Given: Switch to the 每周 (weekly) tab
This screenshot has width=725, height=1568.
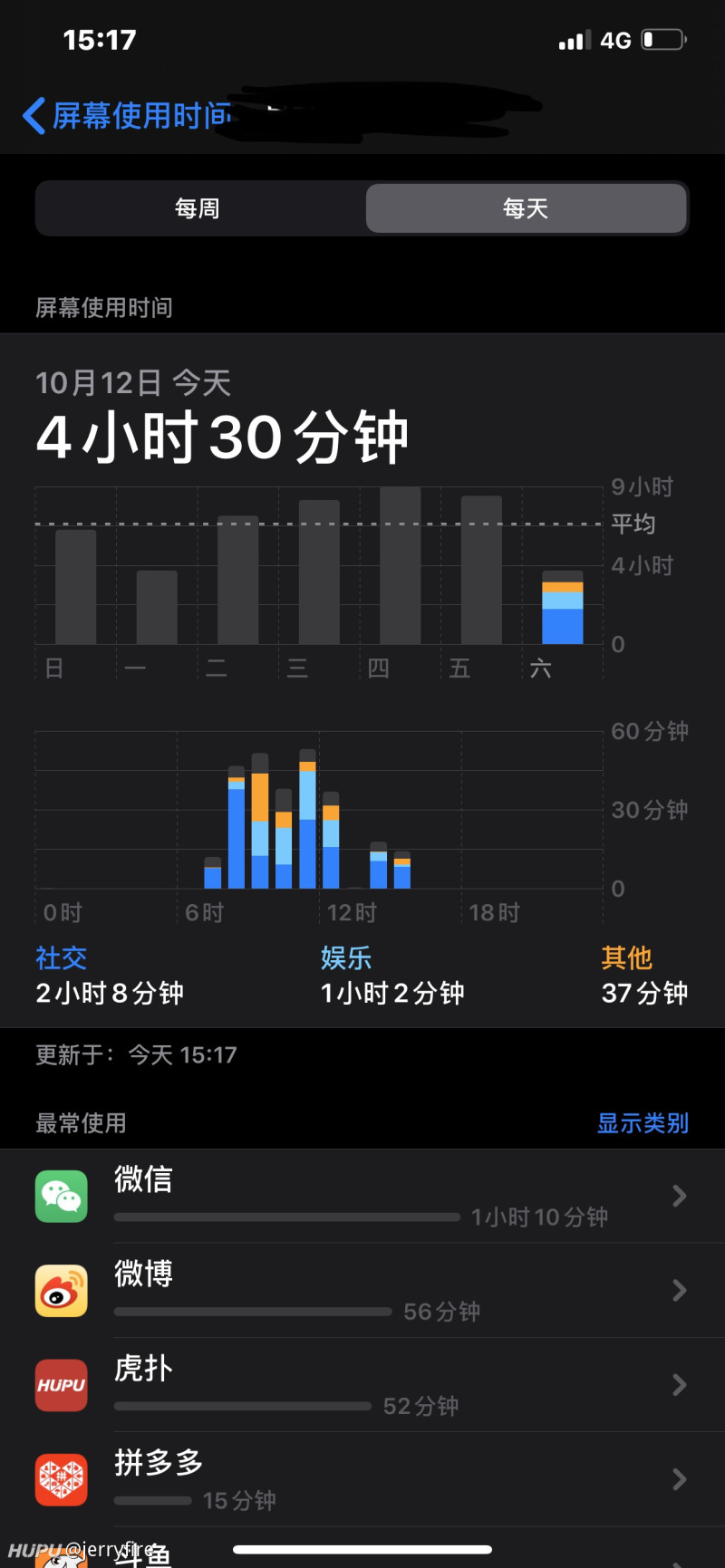Looking at the screenshot, I should (x=198, y=208).
